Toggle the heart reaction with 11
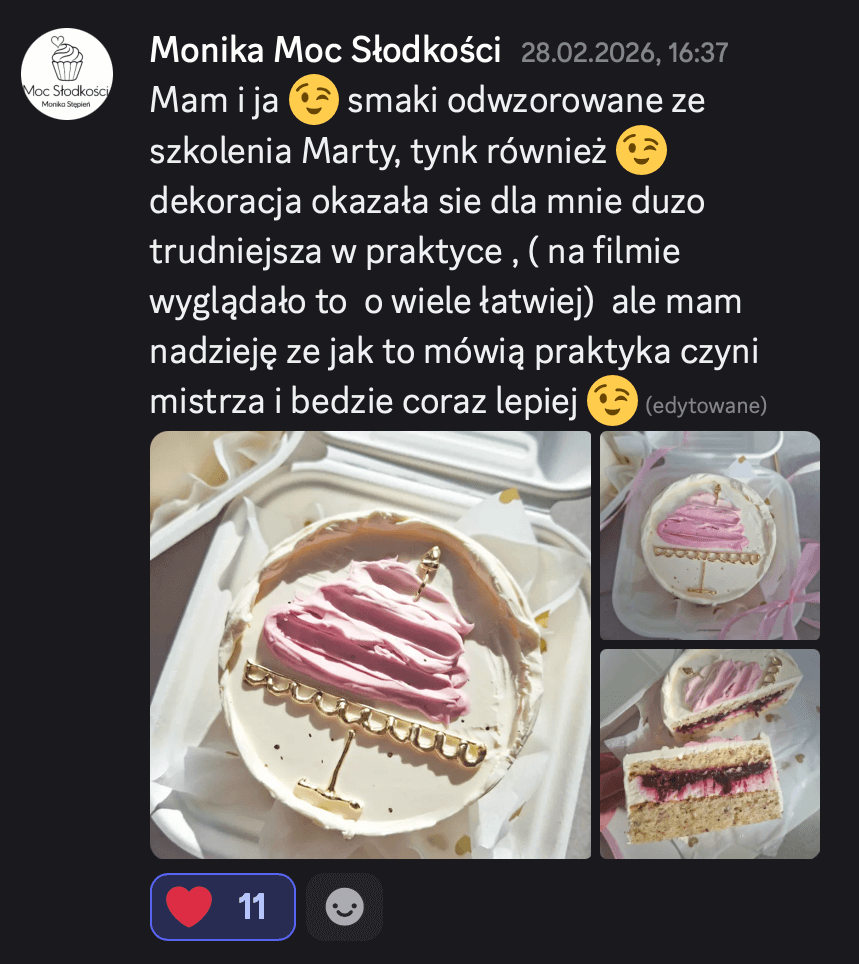Screen dimensions: 859x964 (222, 907)
